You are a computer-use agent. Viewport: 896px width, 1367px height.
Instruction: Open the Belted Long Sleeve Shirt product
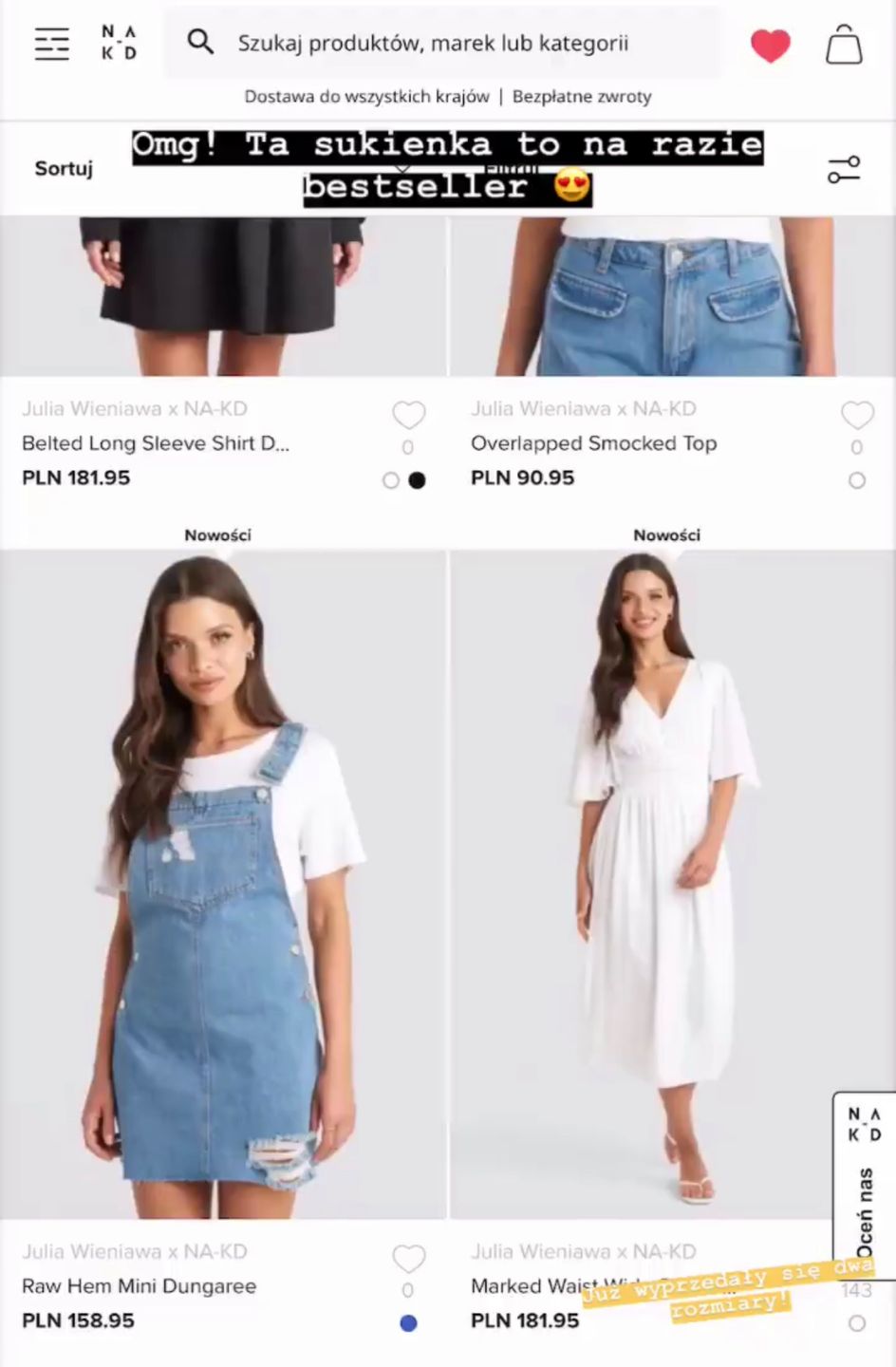click(x=156, y=443)
